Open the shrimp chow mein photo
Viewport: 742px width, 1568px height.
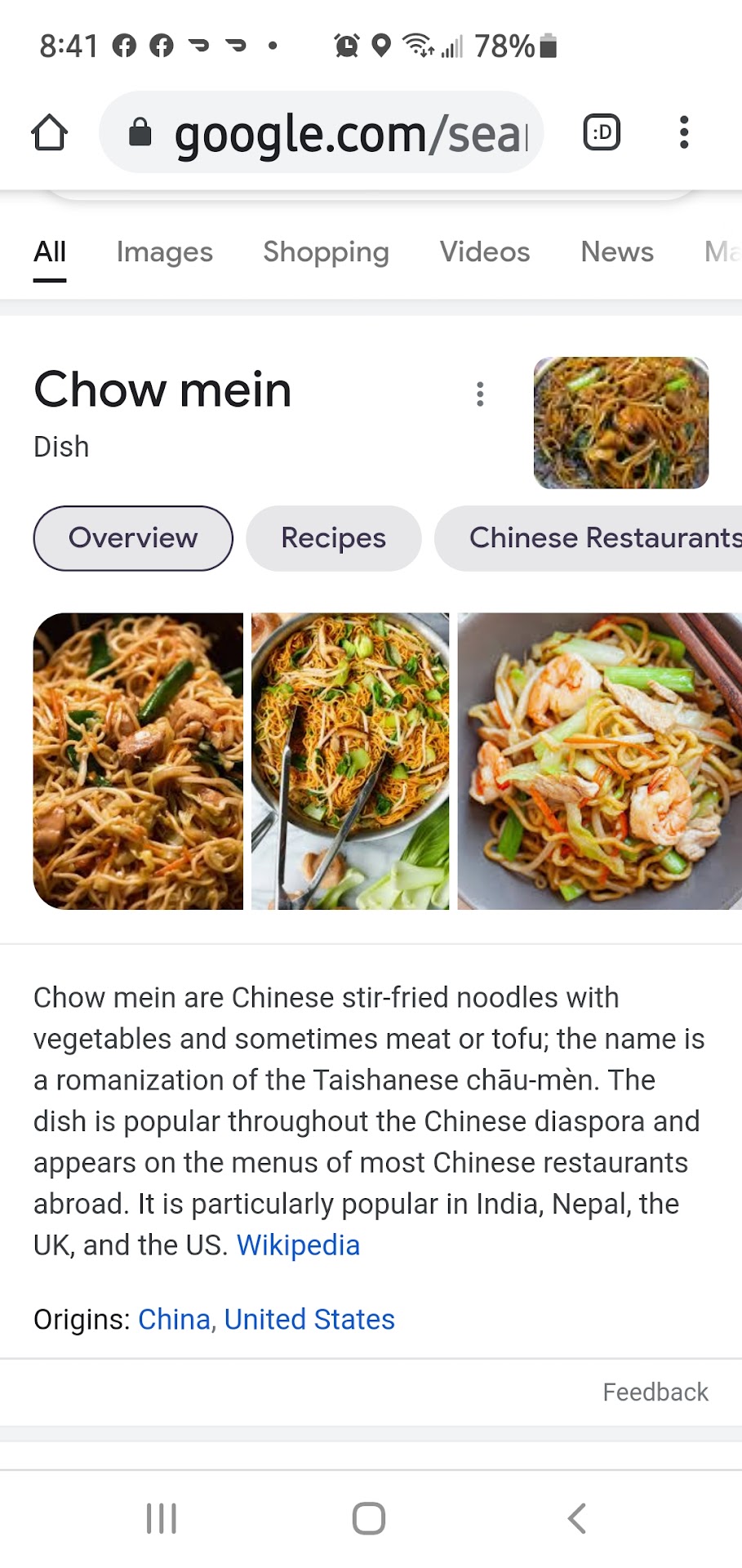[x=599, y=761]
